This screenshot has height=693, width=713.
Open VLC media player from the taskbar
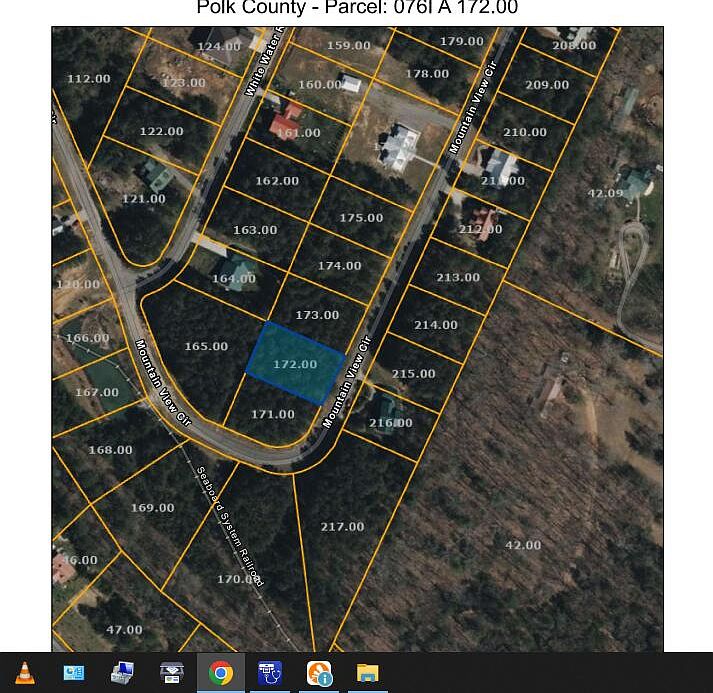pos(25,673)
